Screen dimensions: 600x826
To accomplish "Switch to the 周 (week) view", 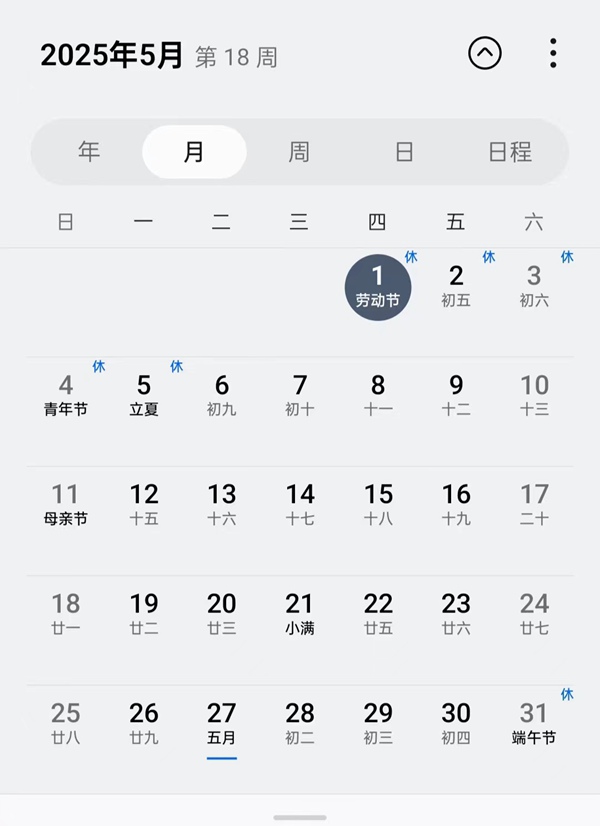I will click(299, 152).
